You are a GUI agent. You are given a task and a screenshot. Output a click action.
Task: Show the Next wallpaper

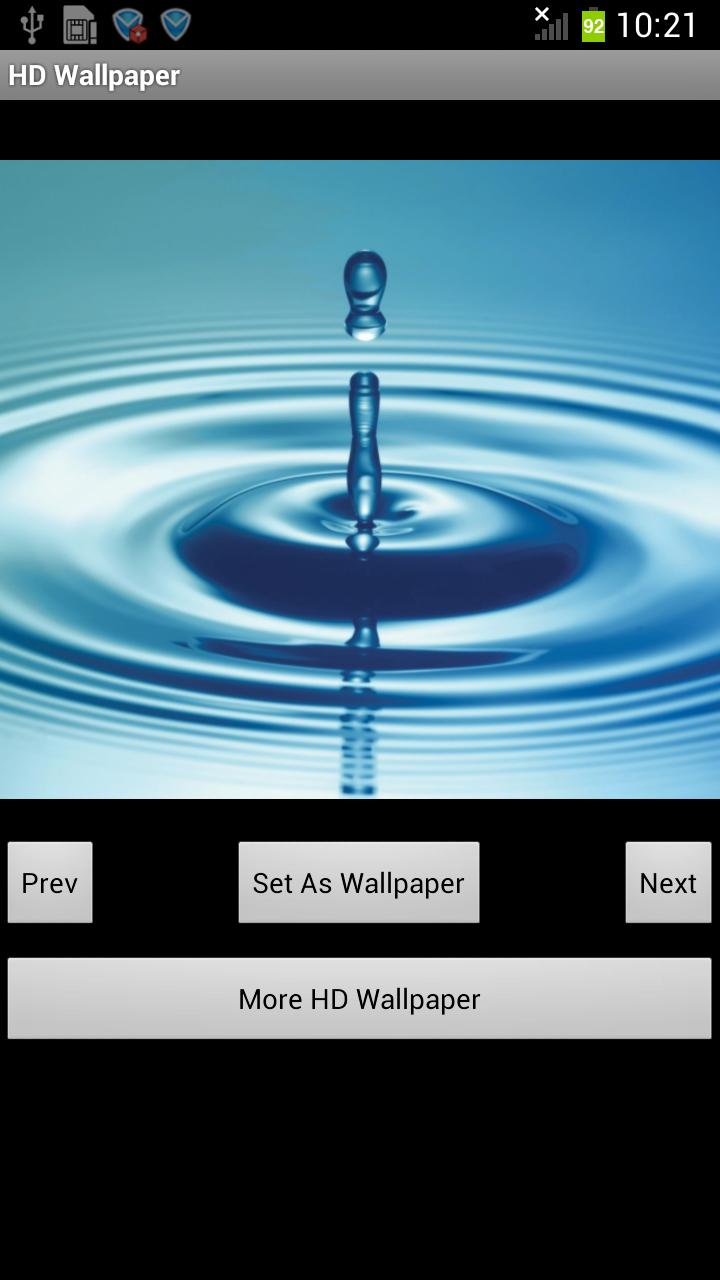(668, 882)
